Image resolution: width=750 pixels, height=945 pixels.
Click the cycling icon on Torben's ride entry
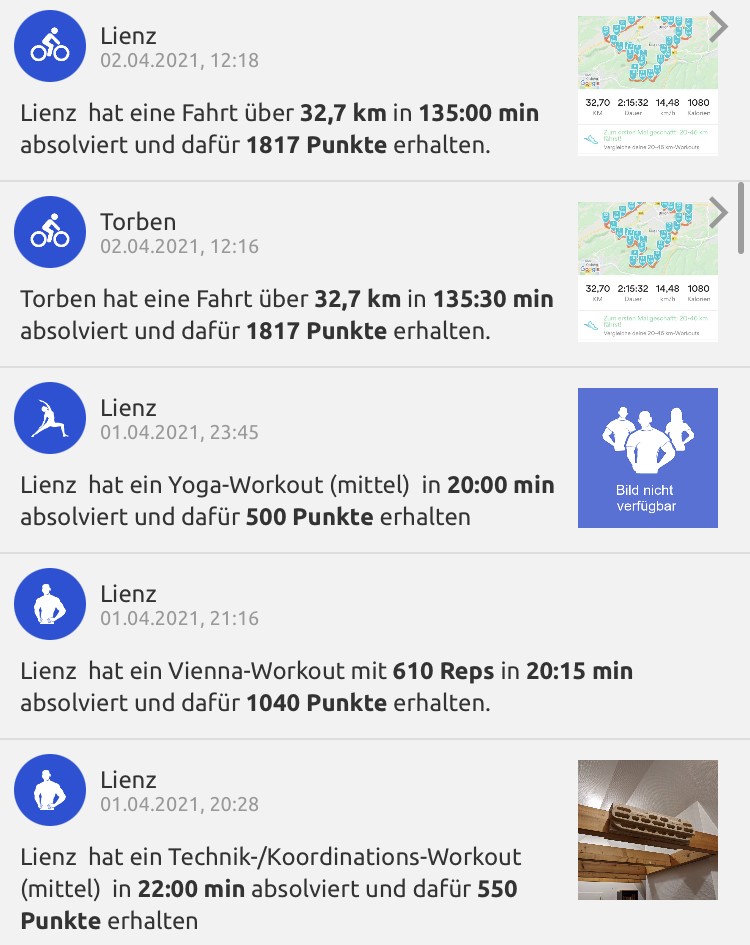pos(50,231)
